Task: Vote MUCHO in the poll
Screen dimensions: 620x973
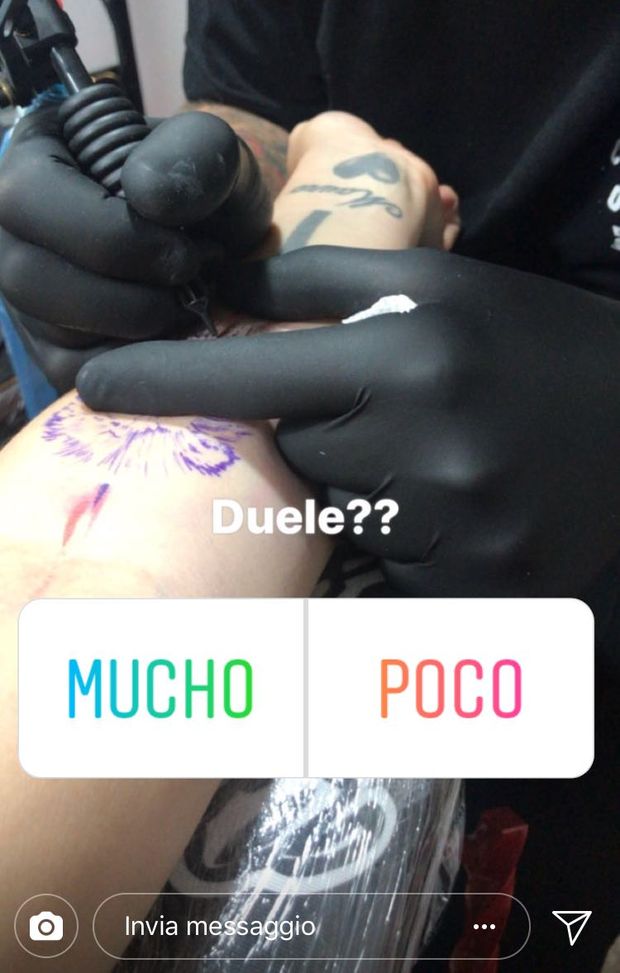Action: [161, 688]
